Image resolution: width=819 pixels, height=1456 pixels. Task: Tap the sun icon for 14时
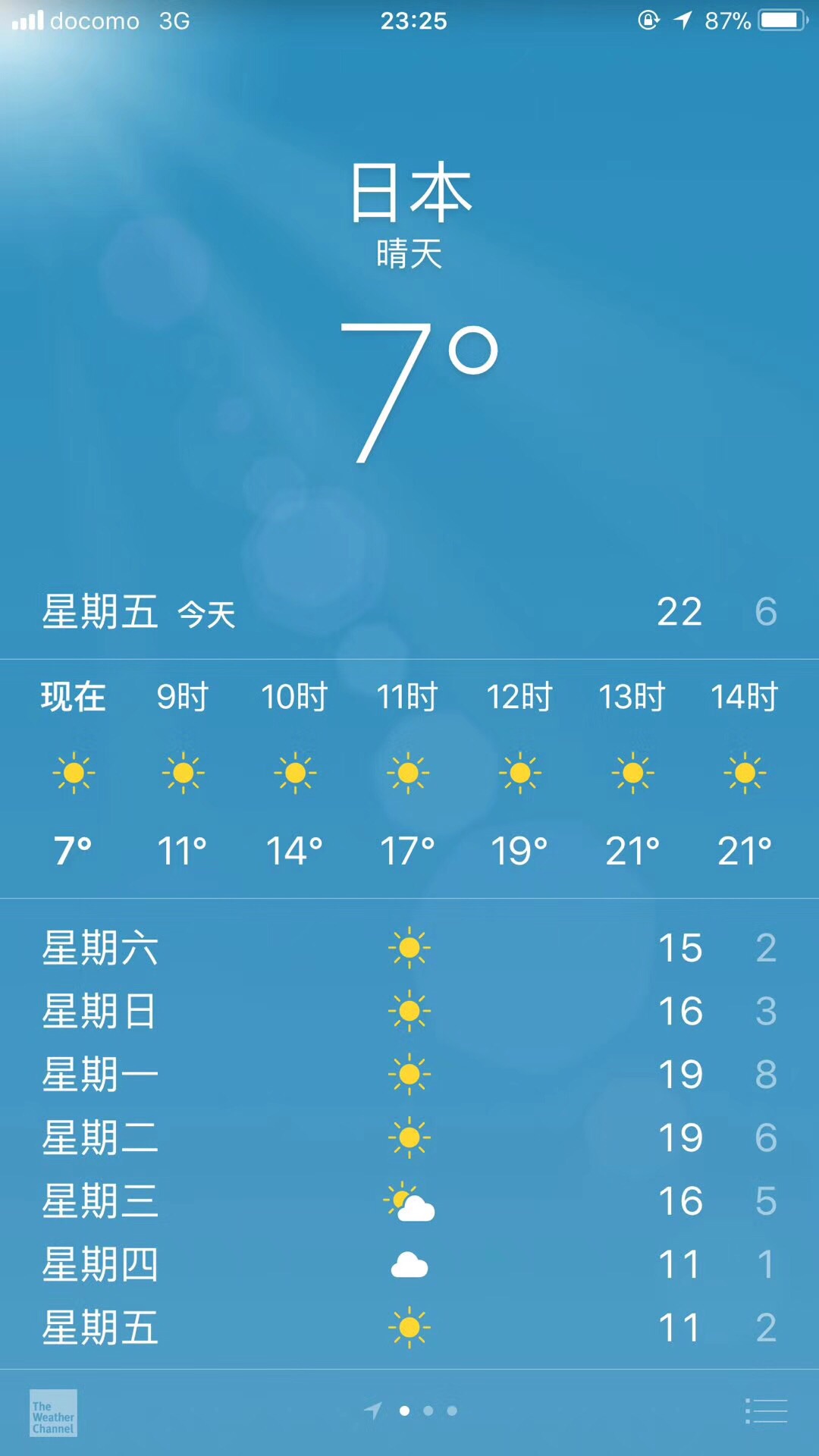pos(744,771)
